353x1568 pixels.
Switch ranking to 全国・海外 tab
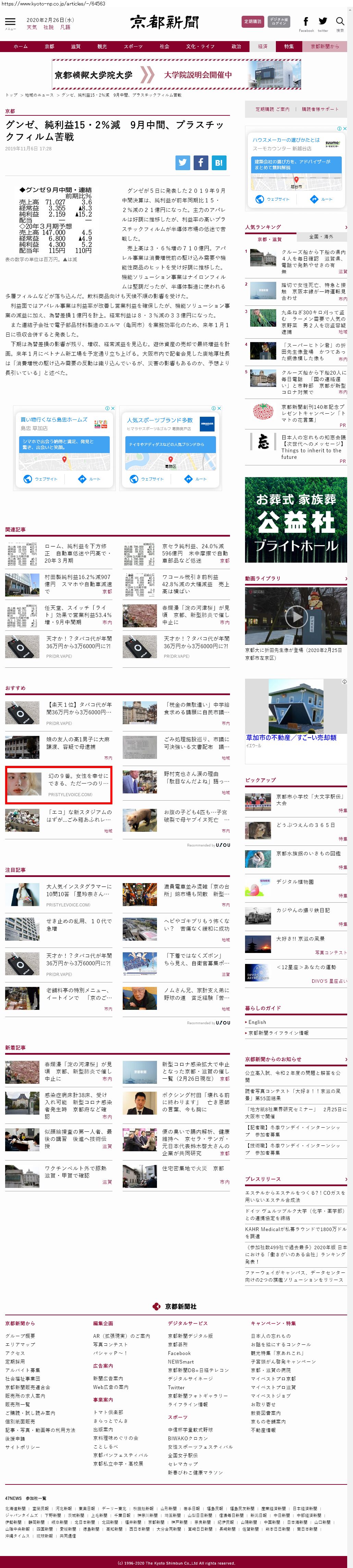pos(321,237)
